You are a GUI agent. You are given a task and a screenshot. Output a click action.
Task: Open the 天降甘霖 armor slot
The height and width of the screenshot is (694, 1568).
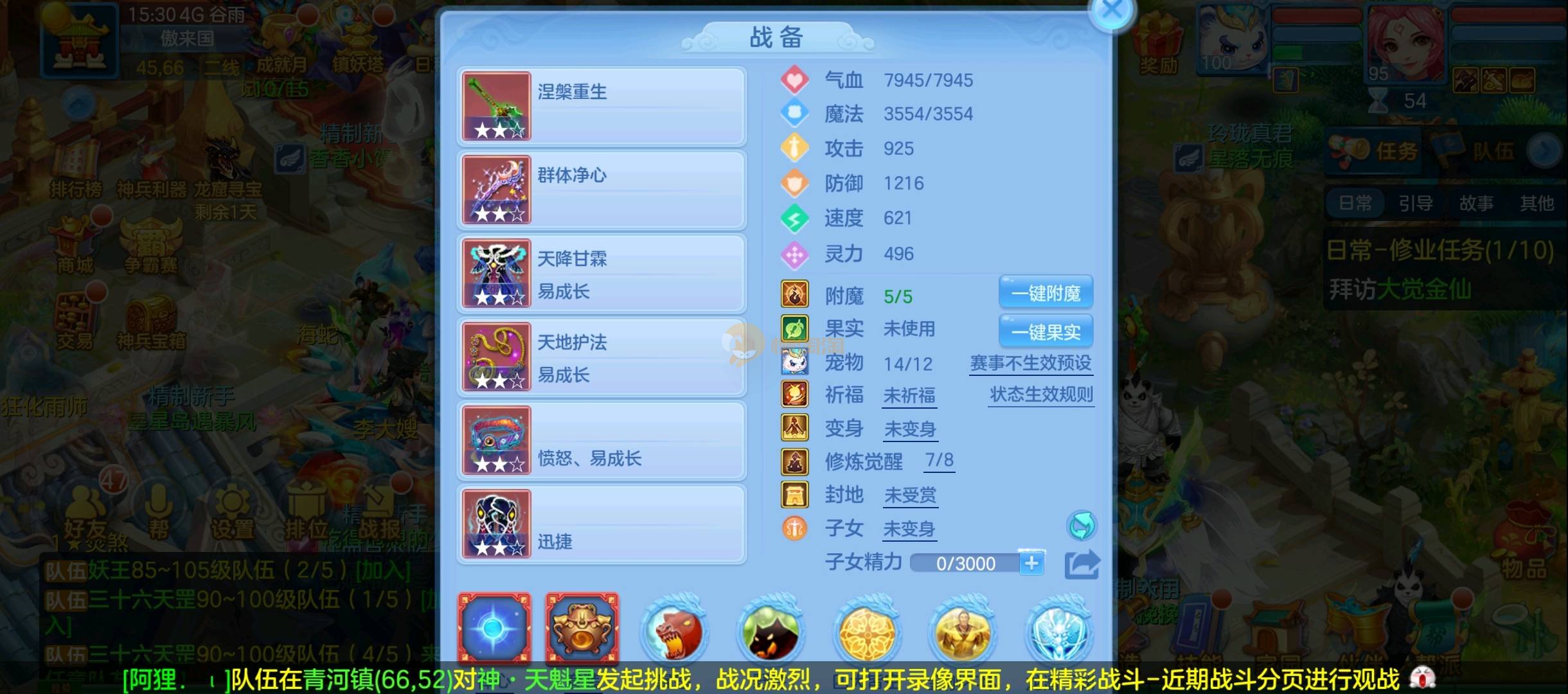click(x=601, y=274)
